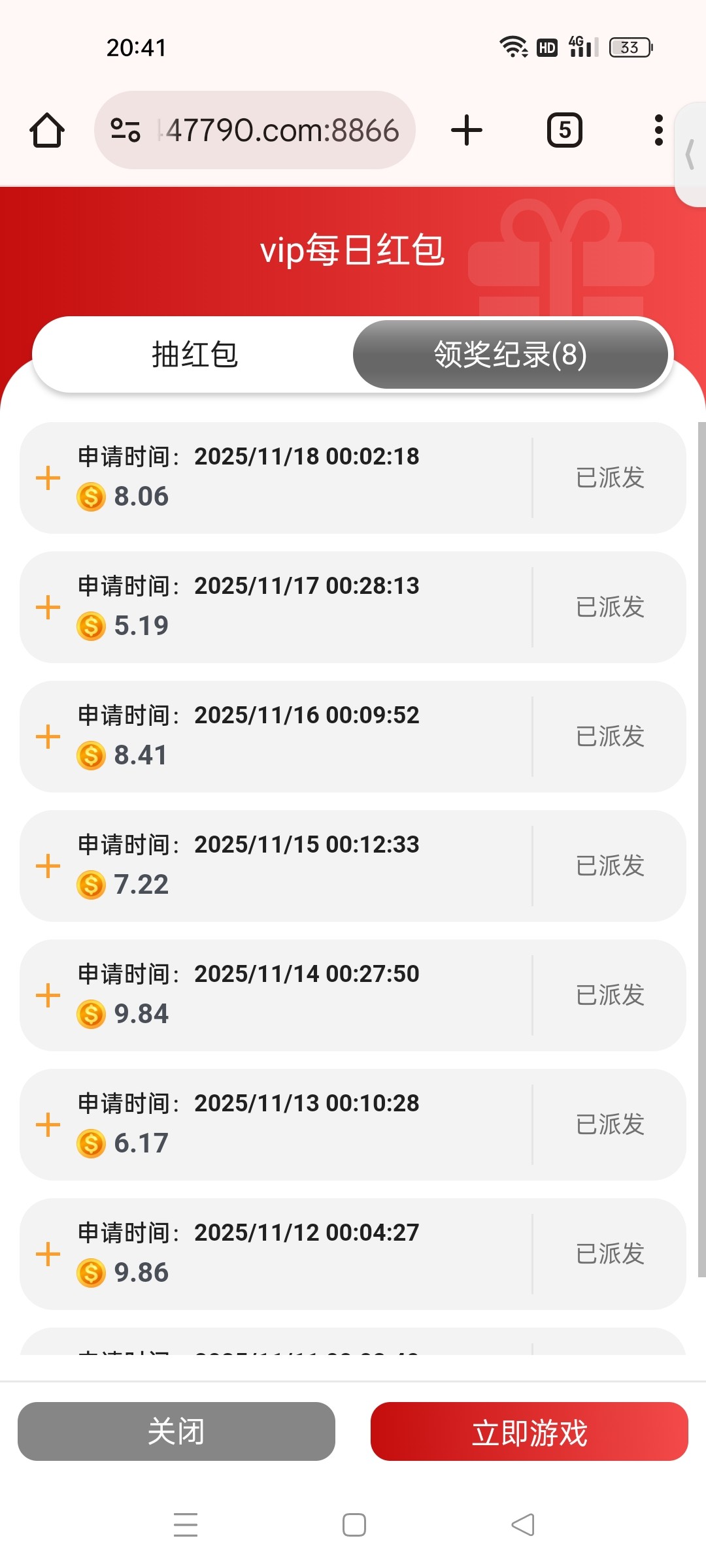This screenshot has width=706, height=1568.
Task: Tap the 立即游戏 button
Action: [529, 1431]
